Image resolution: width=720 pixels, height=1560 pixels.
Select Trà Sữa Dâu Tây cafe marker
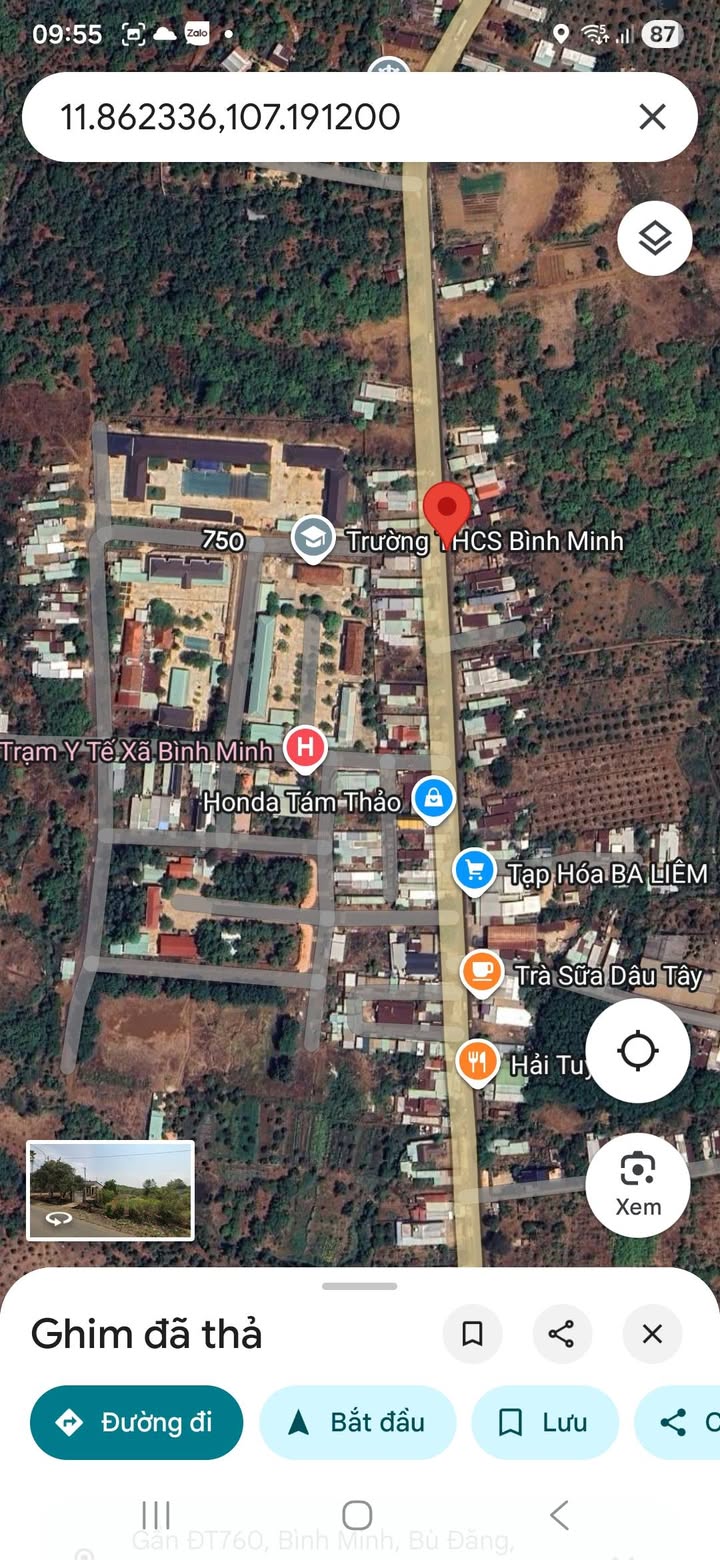coord(481,973)
